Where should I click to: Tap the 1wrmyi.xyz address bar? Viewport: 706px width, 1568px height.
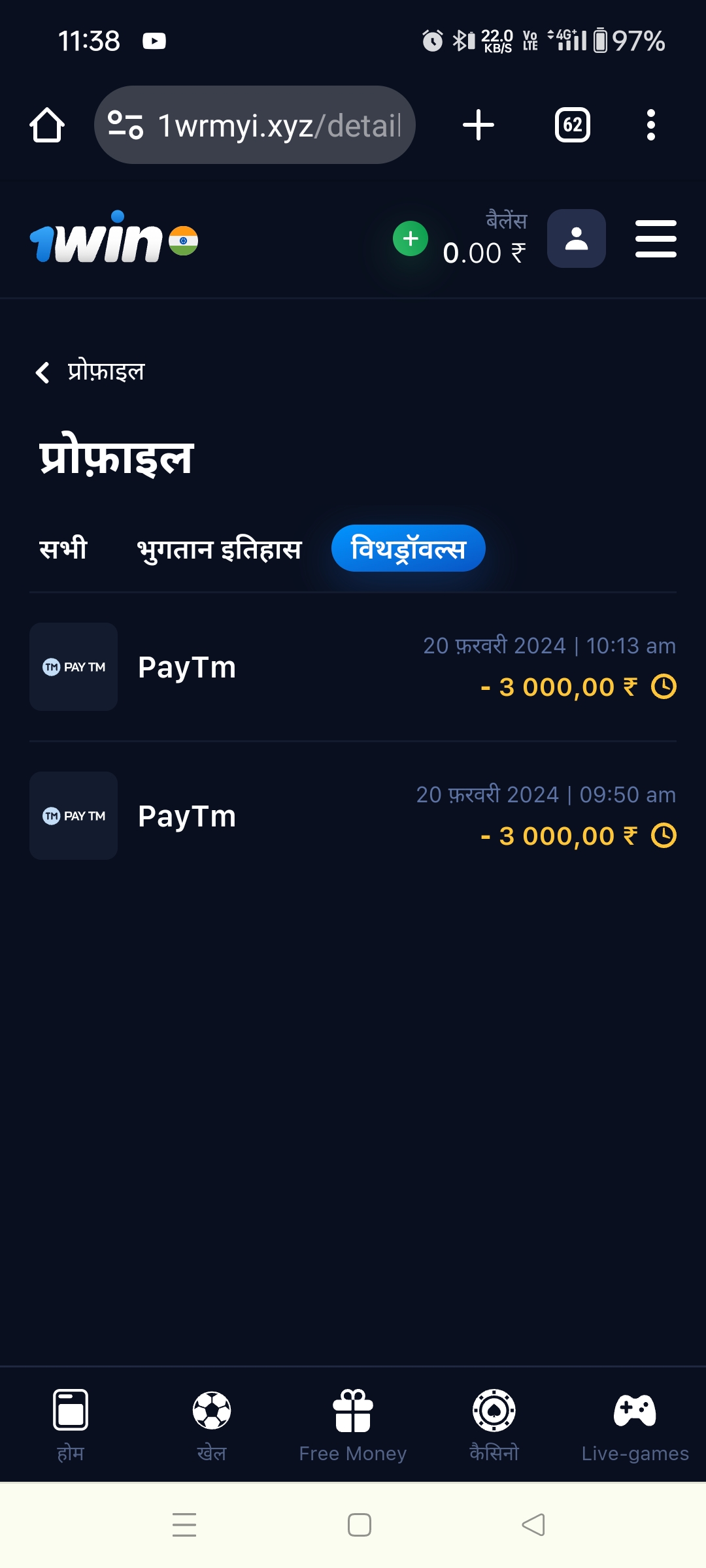click(x=255, y=125)
